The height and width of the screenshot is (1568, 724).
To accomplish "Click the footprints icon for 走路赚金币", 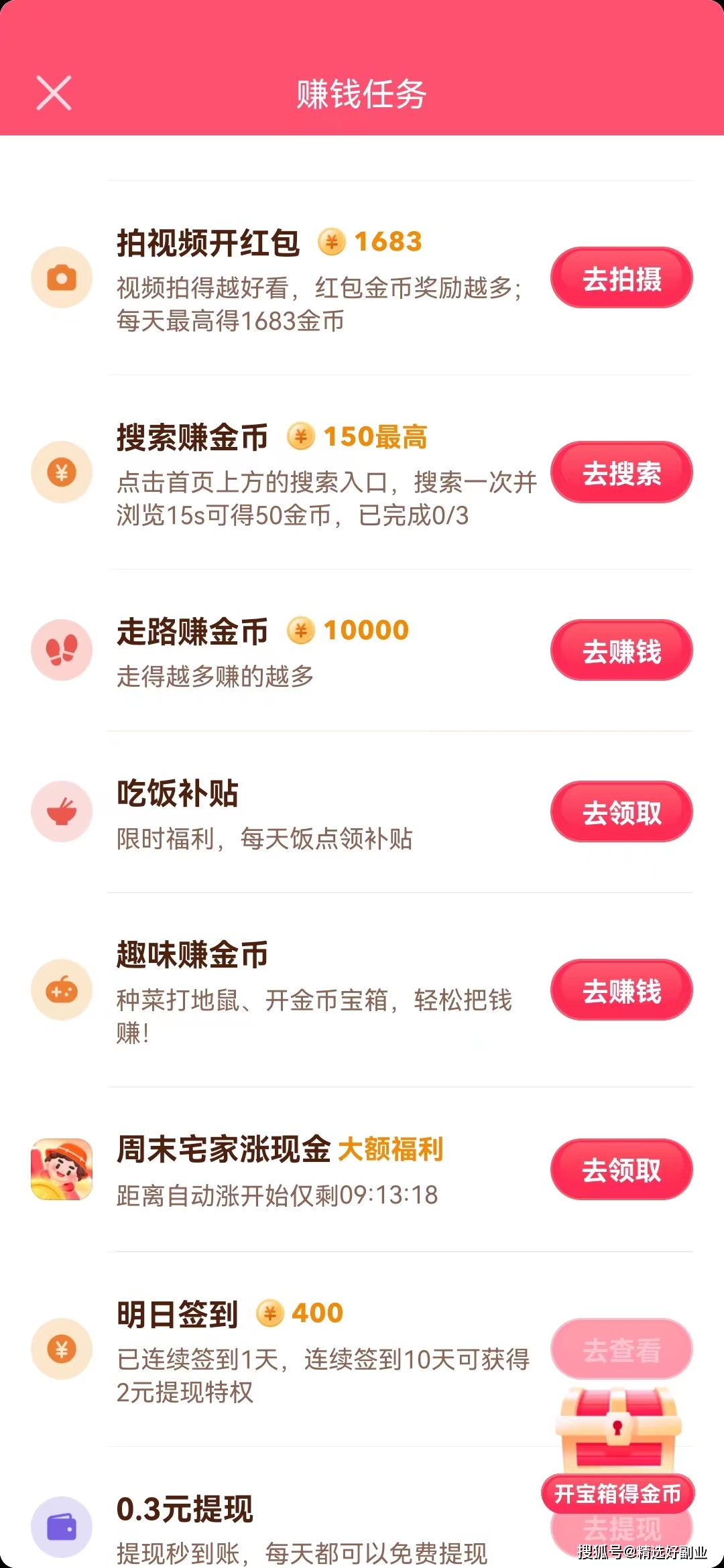I will tap(62, 649).
